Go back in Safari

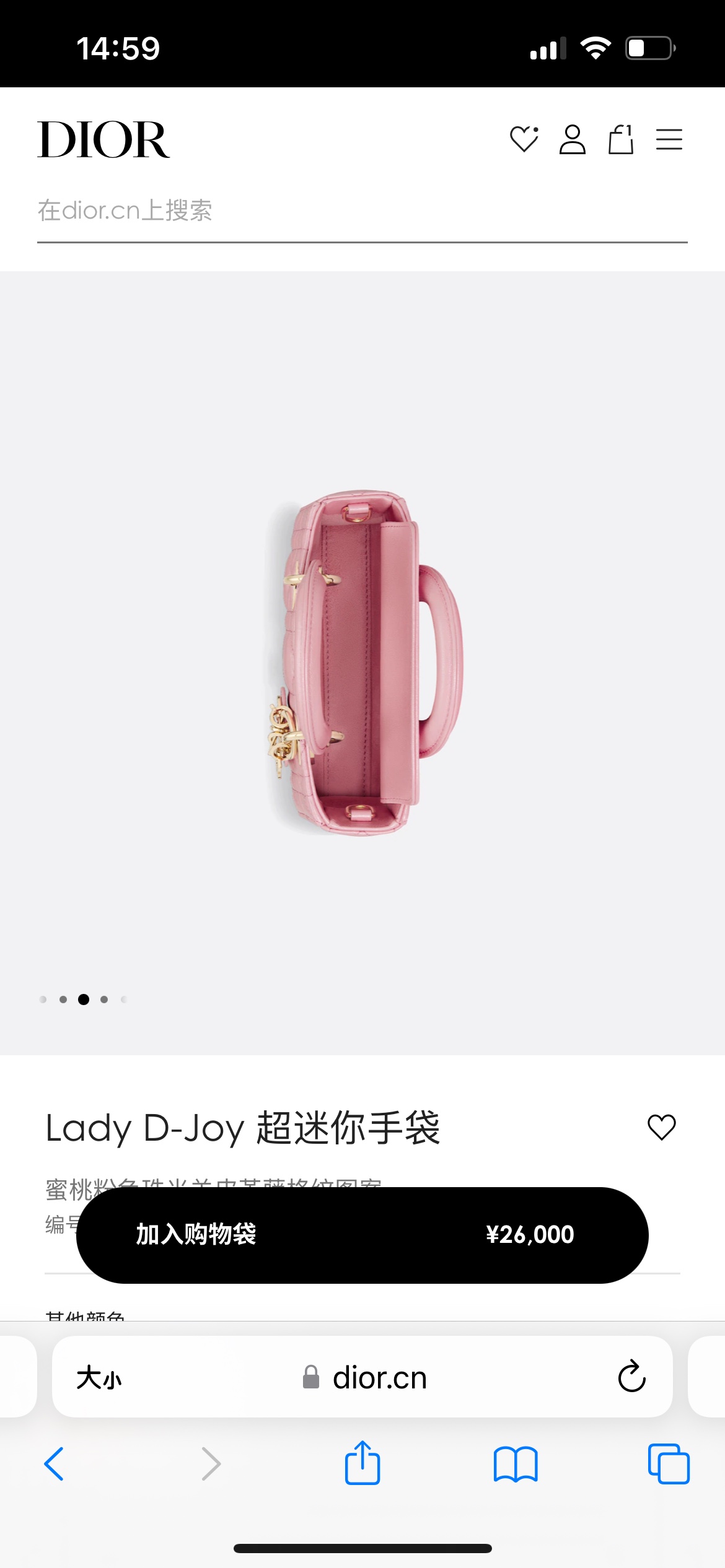(x=54, y=1464)
